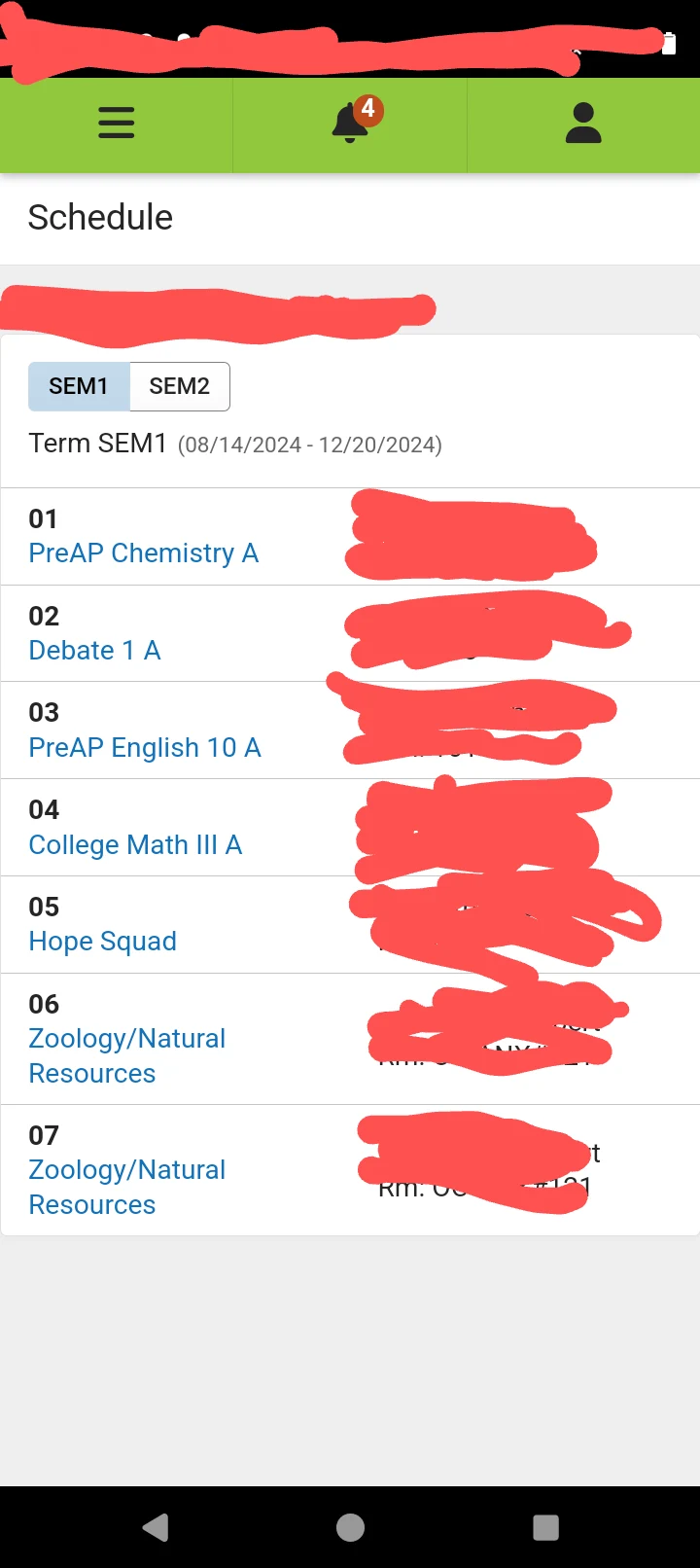This screenshot has width=700, height=1568.
Task: Open Debate 1 A course
Action: (x=94, y=650)
